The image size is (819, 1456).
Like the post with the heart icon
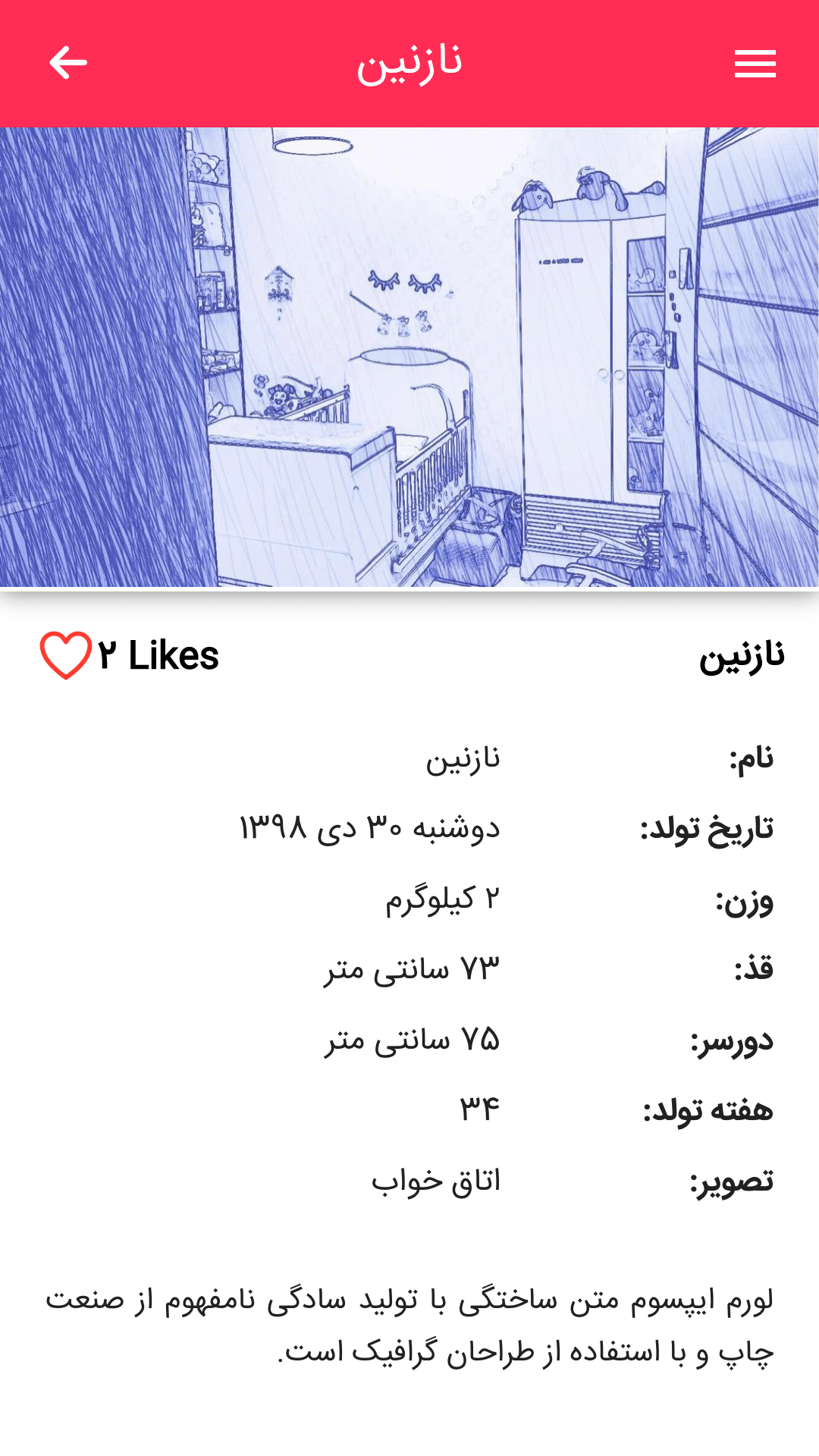pyautogui.click(x=65, y=655)
